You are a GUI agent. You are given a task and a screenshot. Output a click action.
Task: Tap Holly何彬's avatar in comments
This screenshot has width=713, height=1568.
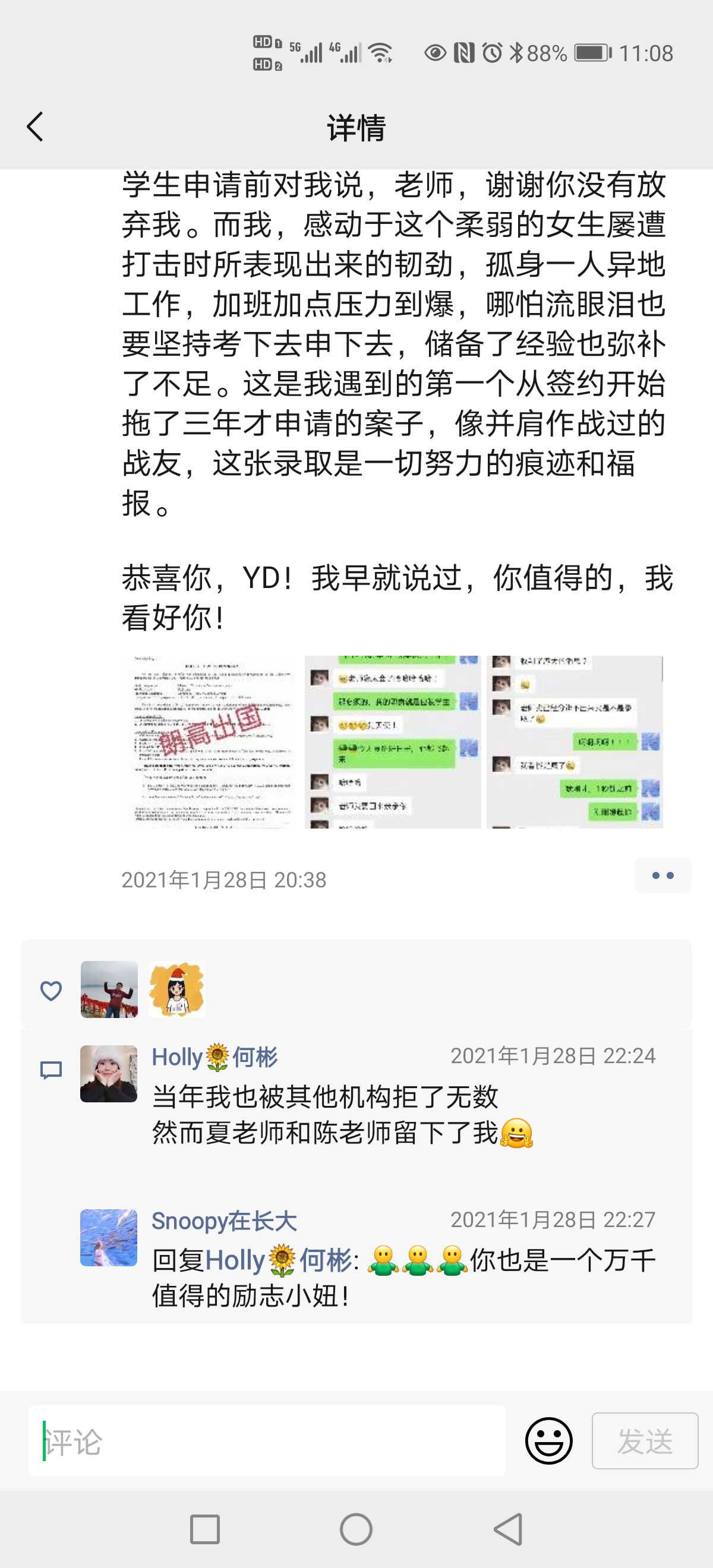(x=109, y=1074)
